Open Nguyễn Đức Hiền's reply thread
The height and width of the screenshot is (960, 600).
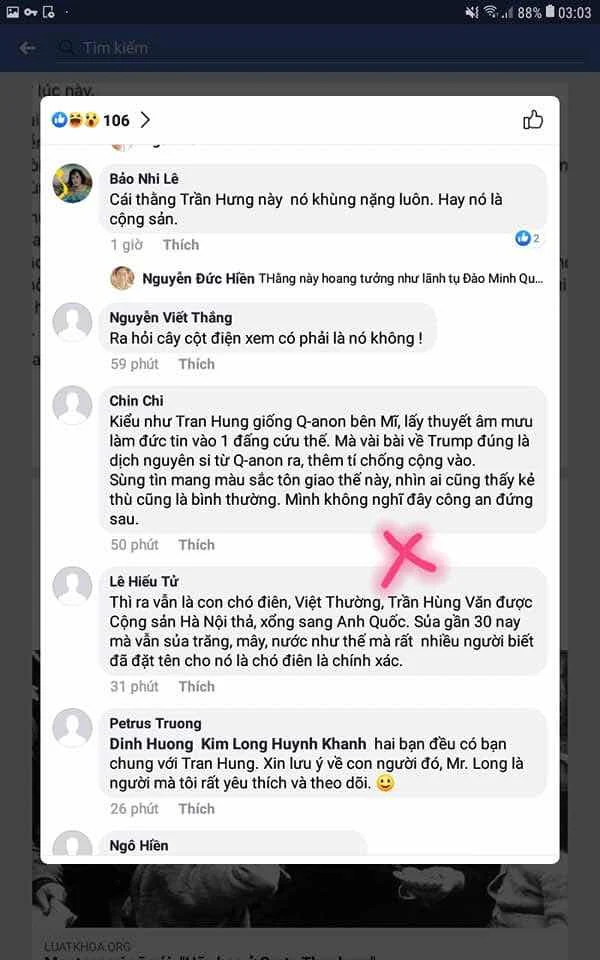pos(330,279)
